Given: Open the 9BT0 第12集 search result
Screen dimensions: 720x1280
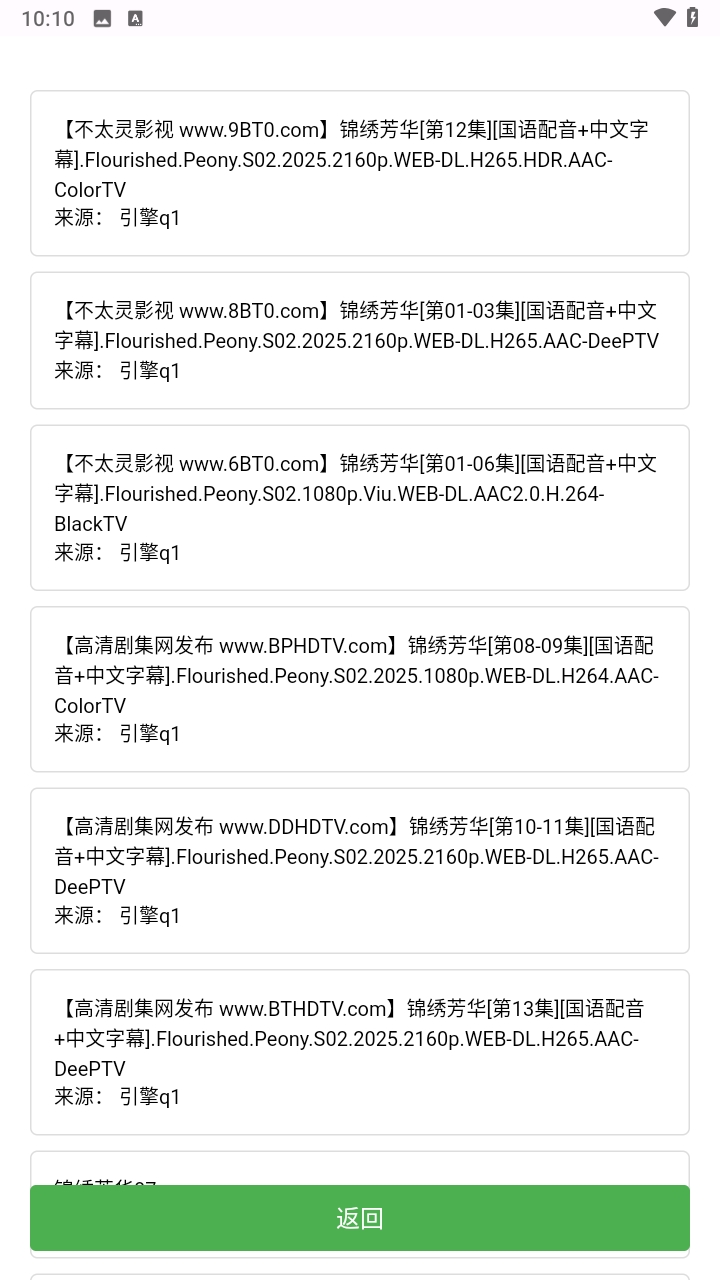Looking at the screenshot, I should [x=360, y=173].
